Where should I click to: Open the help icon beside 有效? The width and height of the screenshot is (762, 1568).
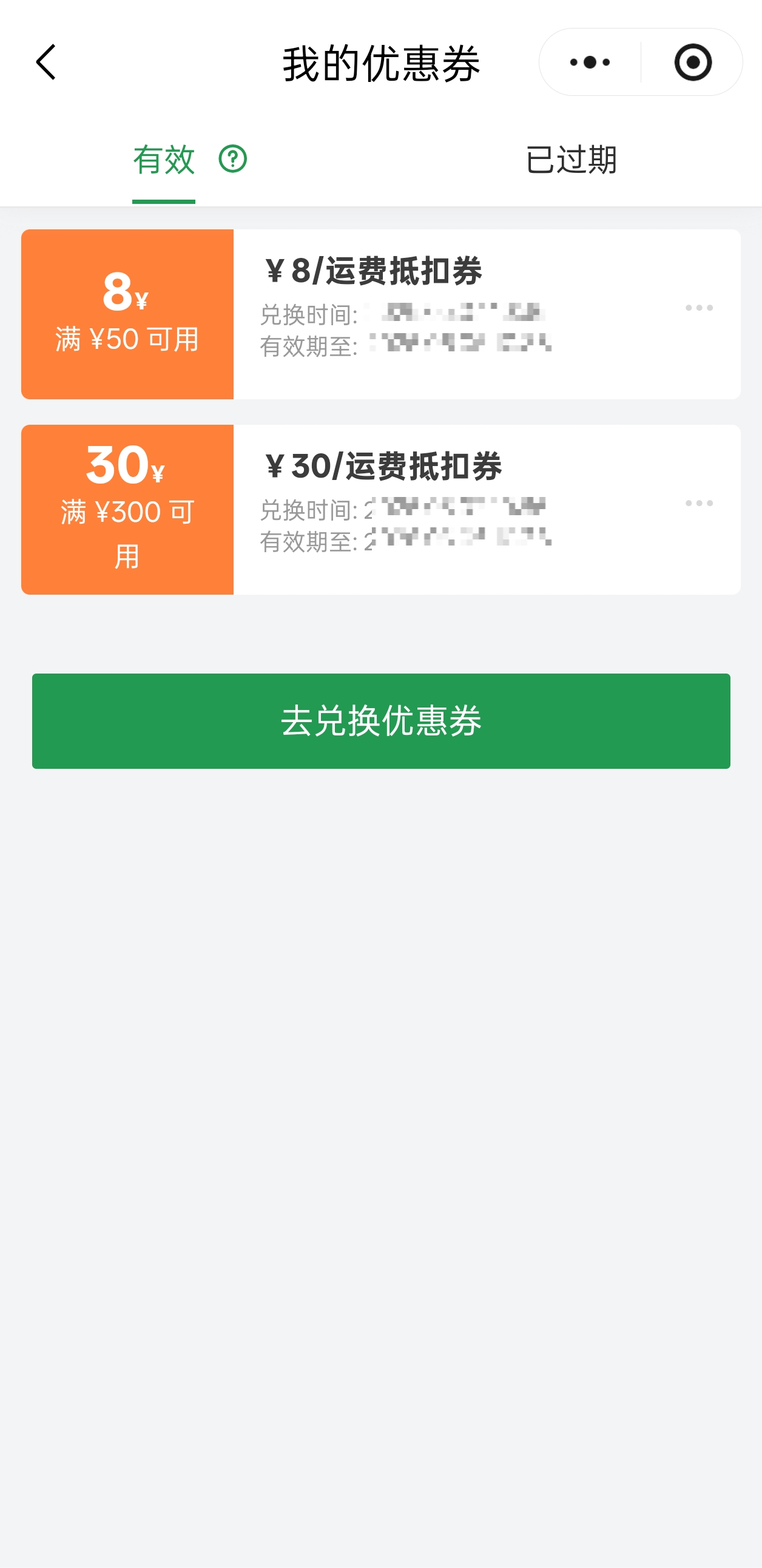coord(232,159)
